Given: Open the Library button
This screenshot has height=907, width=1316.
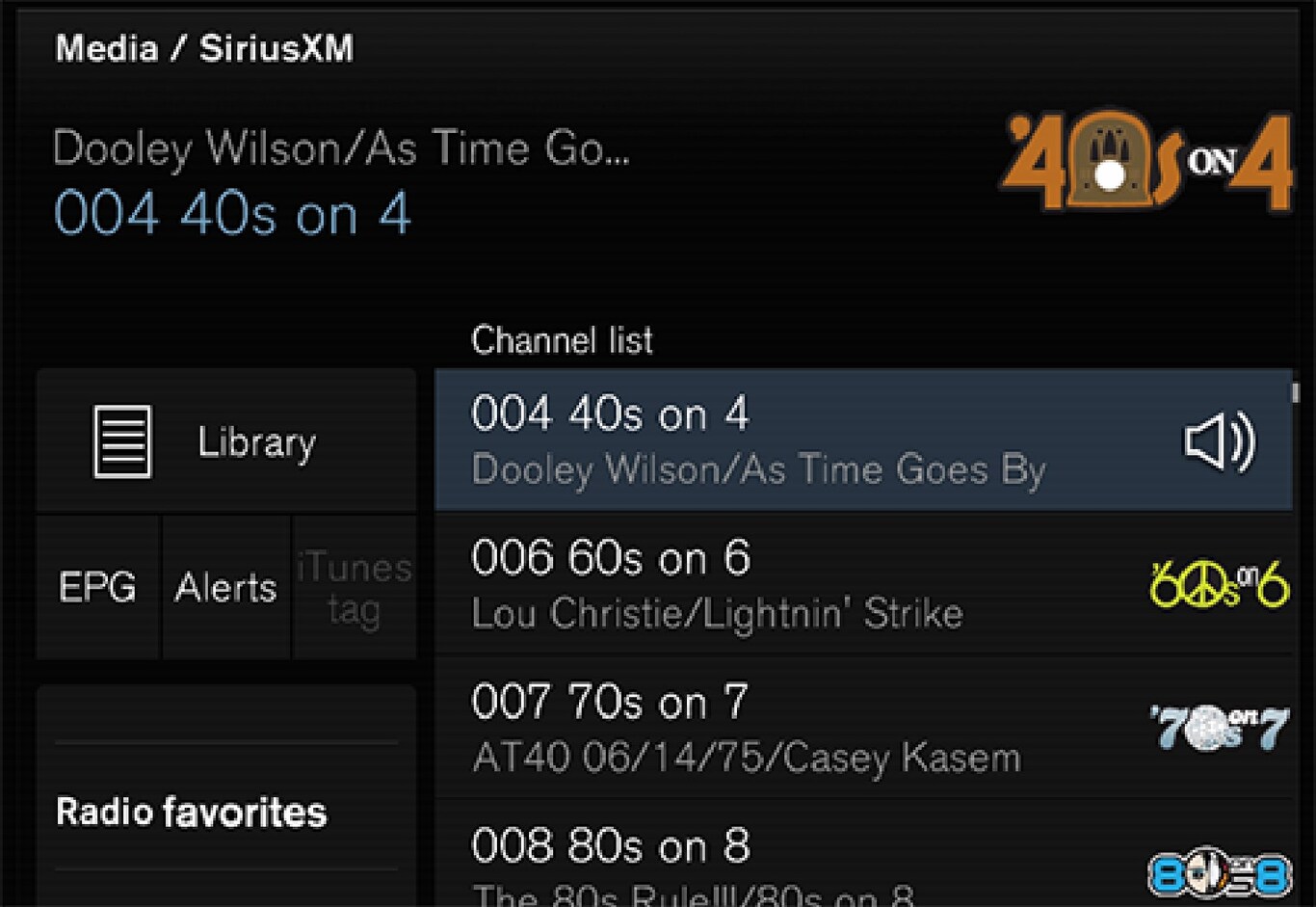Looking at the screenshot, I should (x=226, y=441).
